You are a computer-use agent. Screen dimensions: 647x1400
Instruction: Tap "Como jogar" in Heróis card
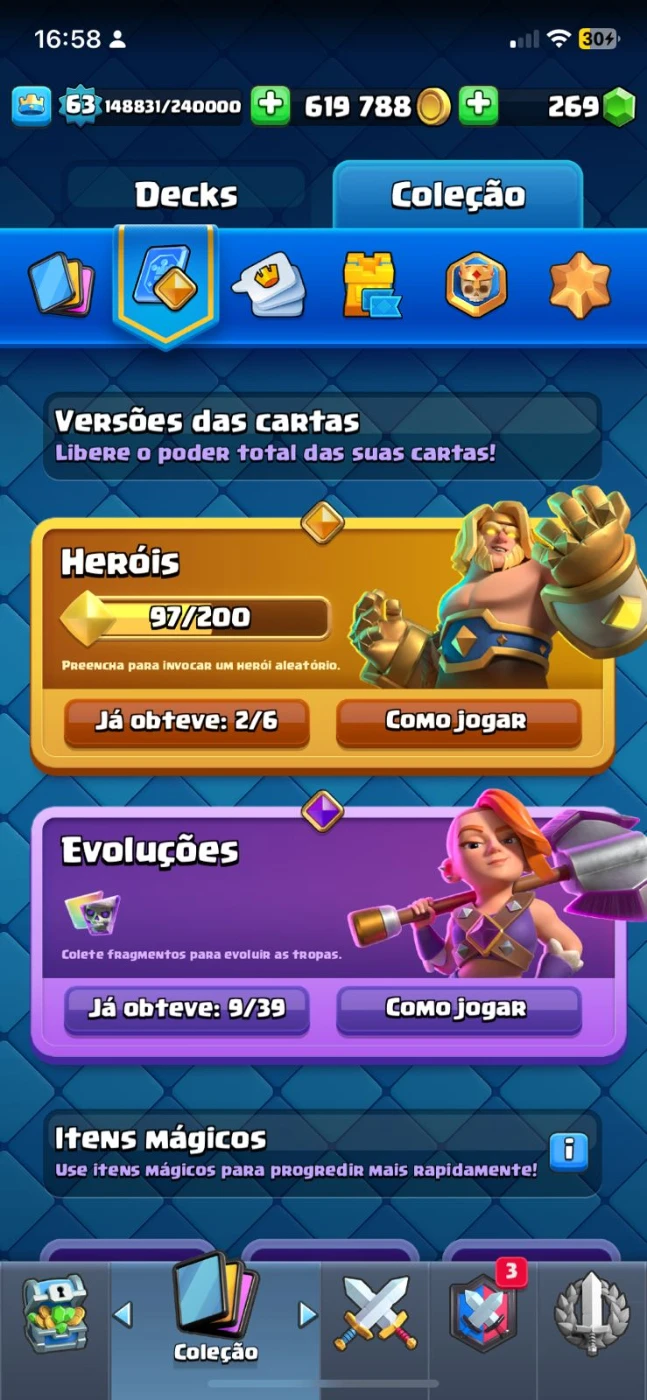[457, 721]
